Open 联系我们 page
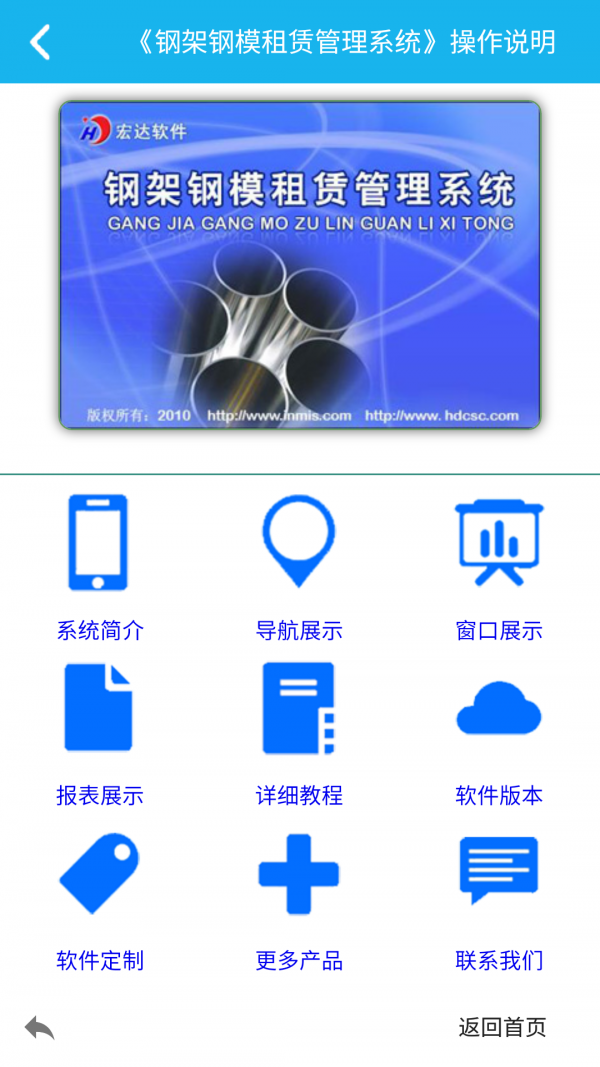The height and width of the screenshot is (1067, 600). [x=499, y=898]
